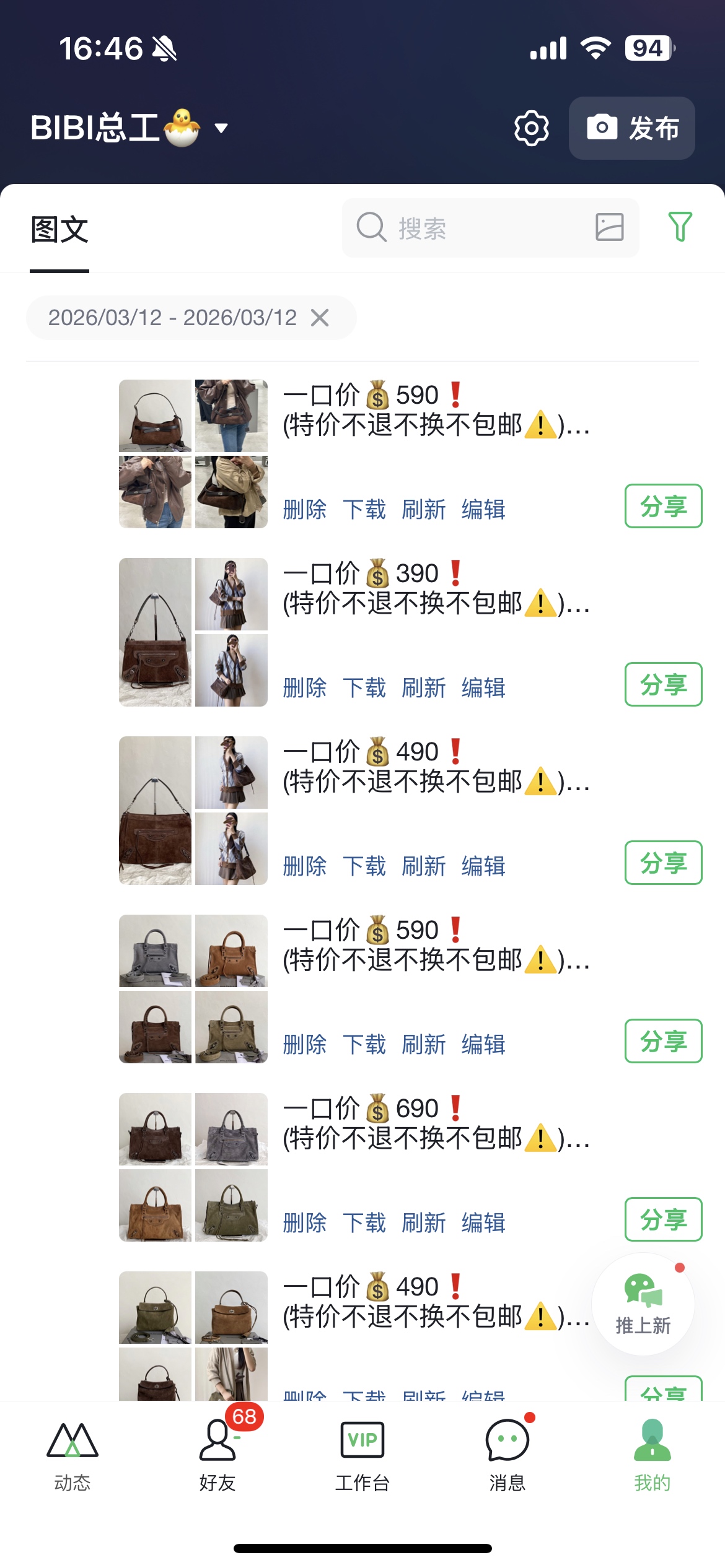Open the 推上新 floating button
Image resolution: width=725 pixels, height=1568 pixels.
[643, 1304]
